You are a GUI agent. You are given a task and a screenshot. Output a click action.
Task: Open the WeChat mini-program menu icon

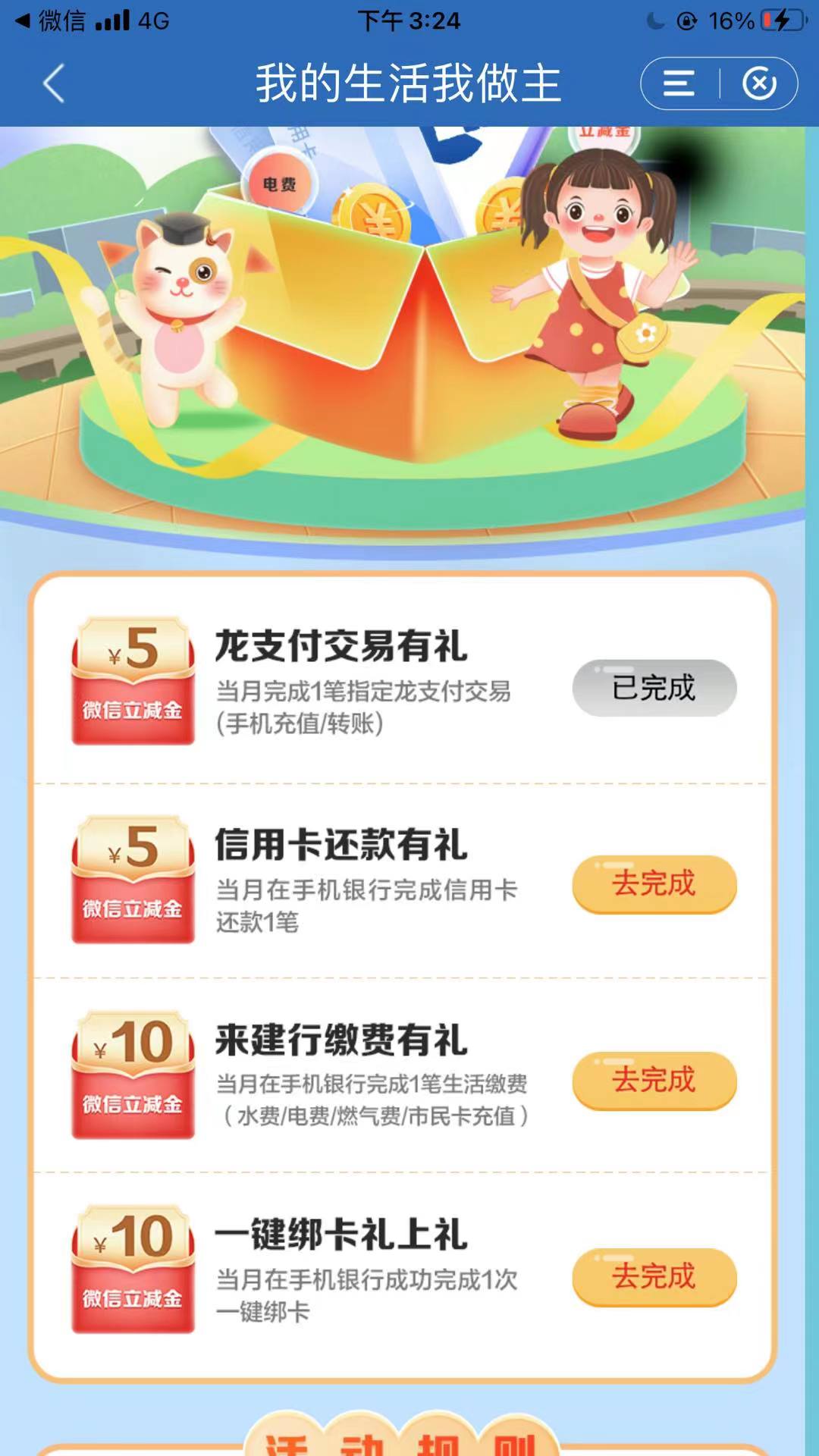coord(677,82)
